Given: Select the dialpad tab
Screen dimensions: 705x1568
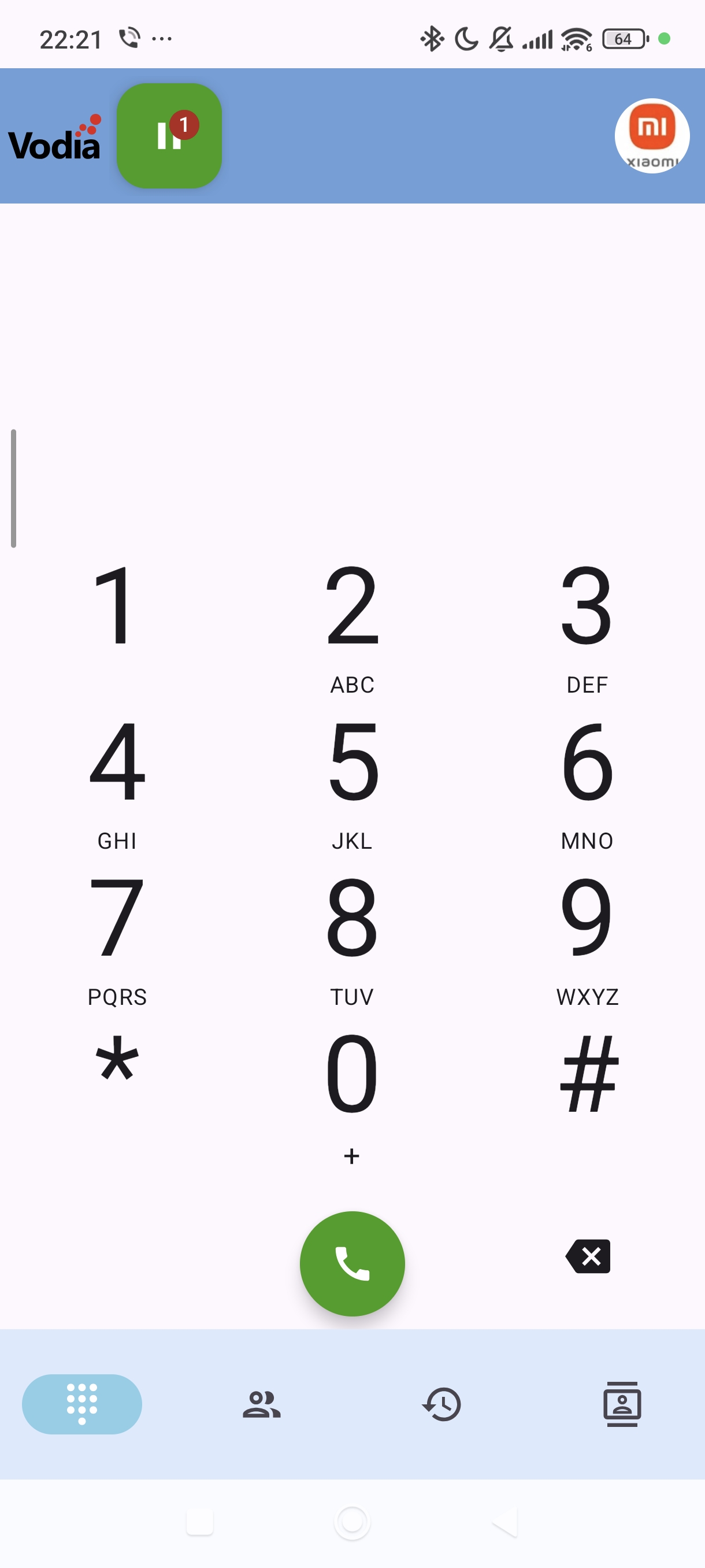Looking at the screenshot, I should click(82, 1404).
